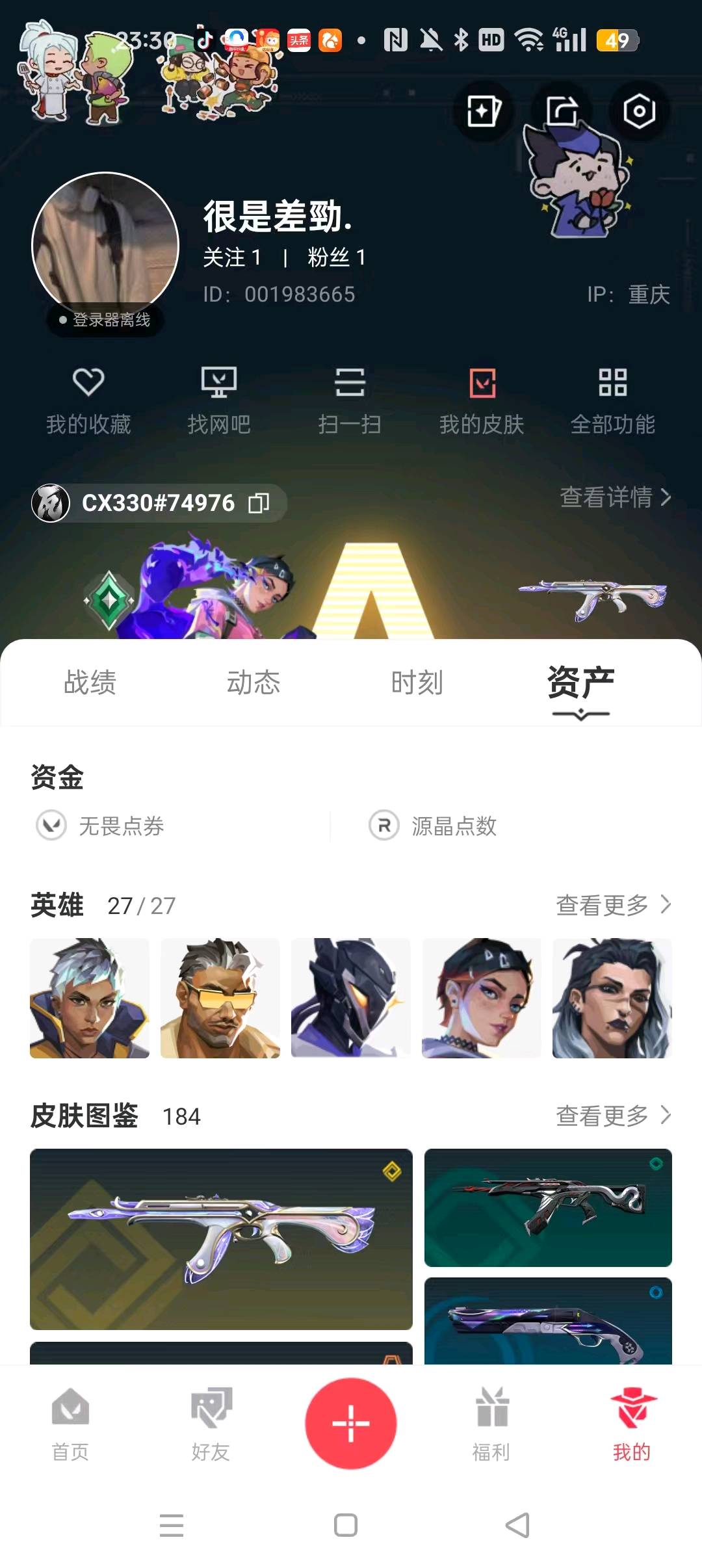Viewport: 702px width, 1568px height.
Task: Copy the game ID CX330#74976
Action: 259,503
